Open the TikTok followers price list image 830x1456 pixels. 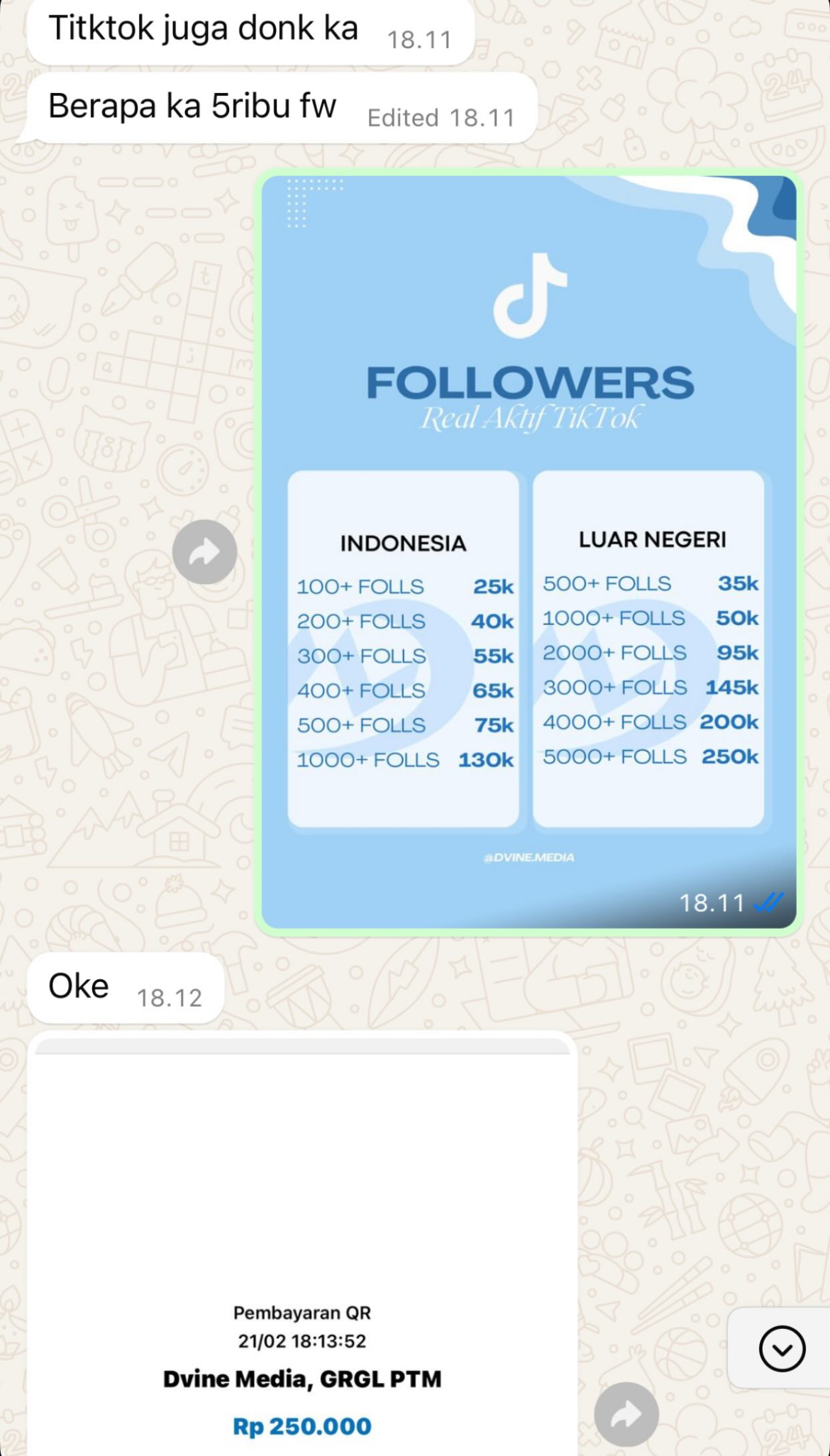tap(529, 551)
